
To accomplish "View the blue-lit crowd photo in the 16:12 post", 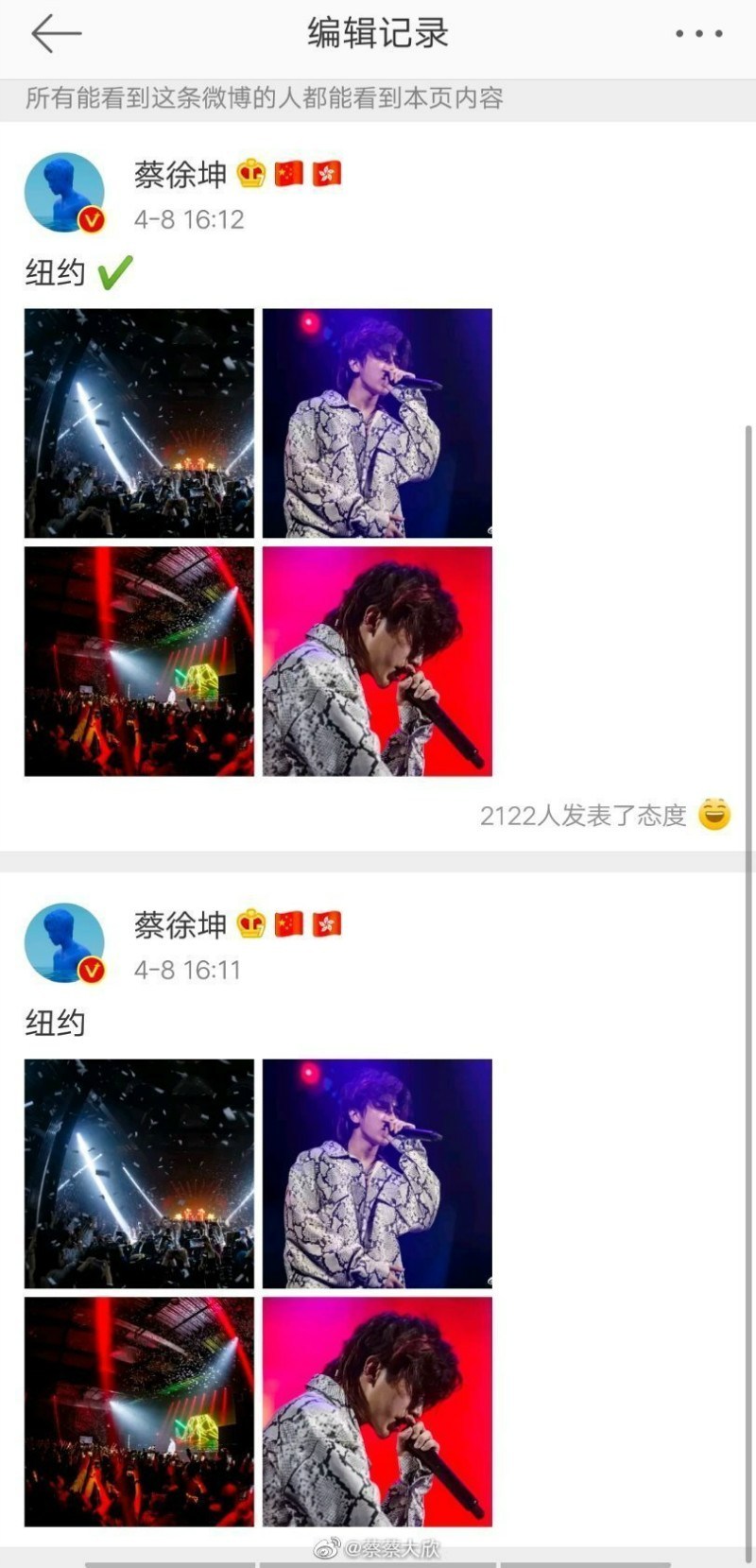I will 139,423.
